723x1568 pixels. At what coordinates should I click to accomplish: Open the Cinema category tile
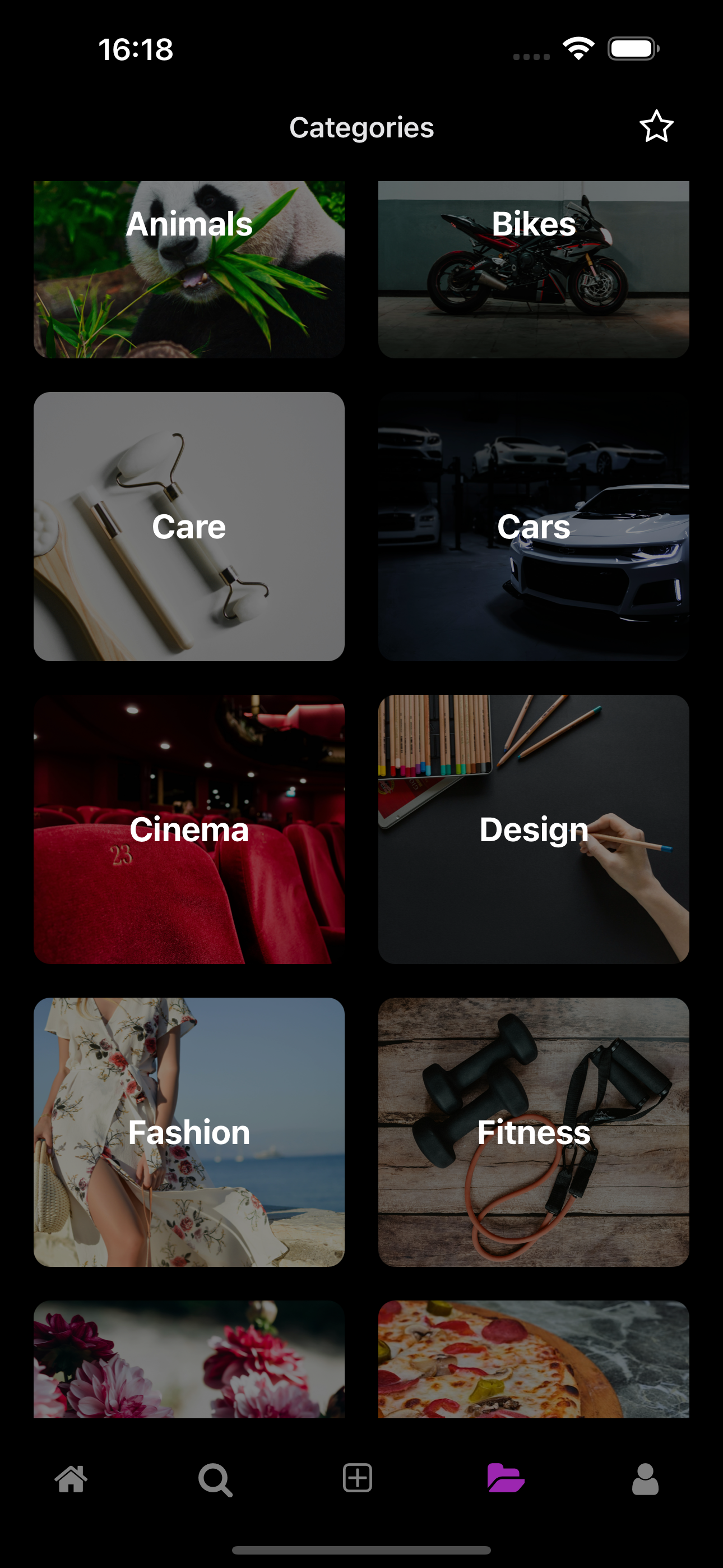point(189,829)
